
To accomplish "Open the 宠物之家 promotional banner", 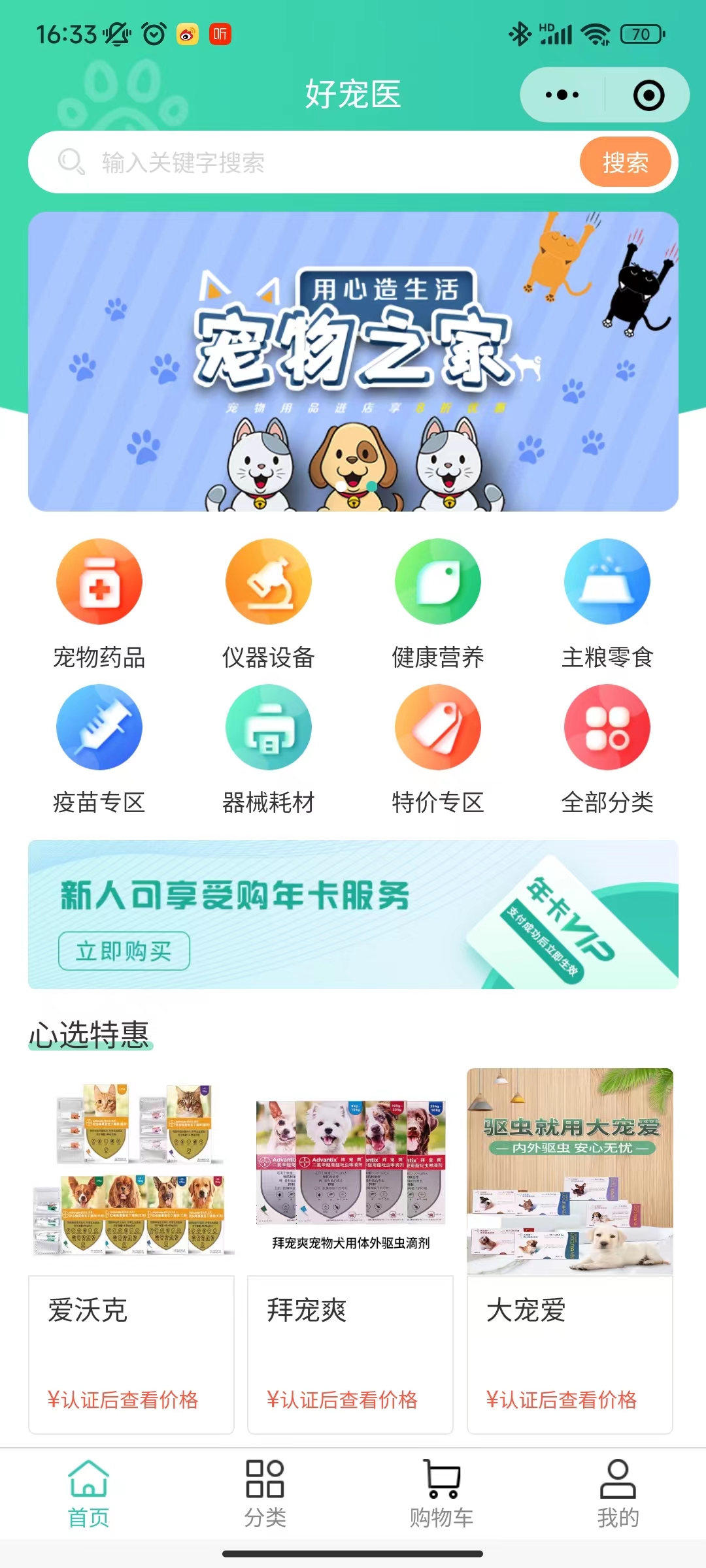I will pyautogui.click(x=353, y=361).
